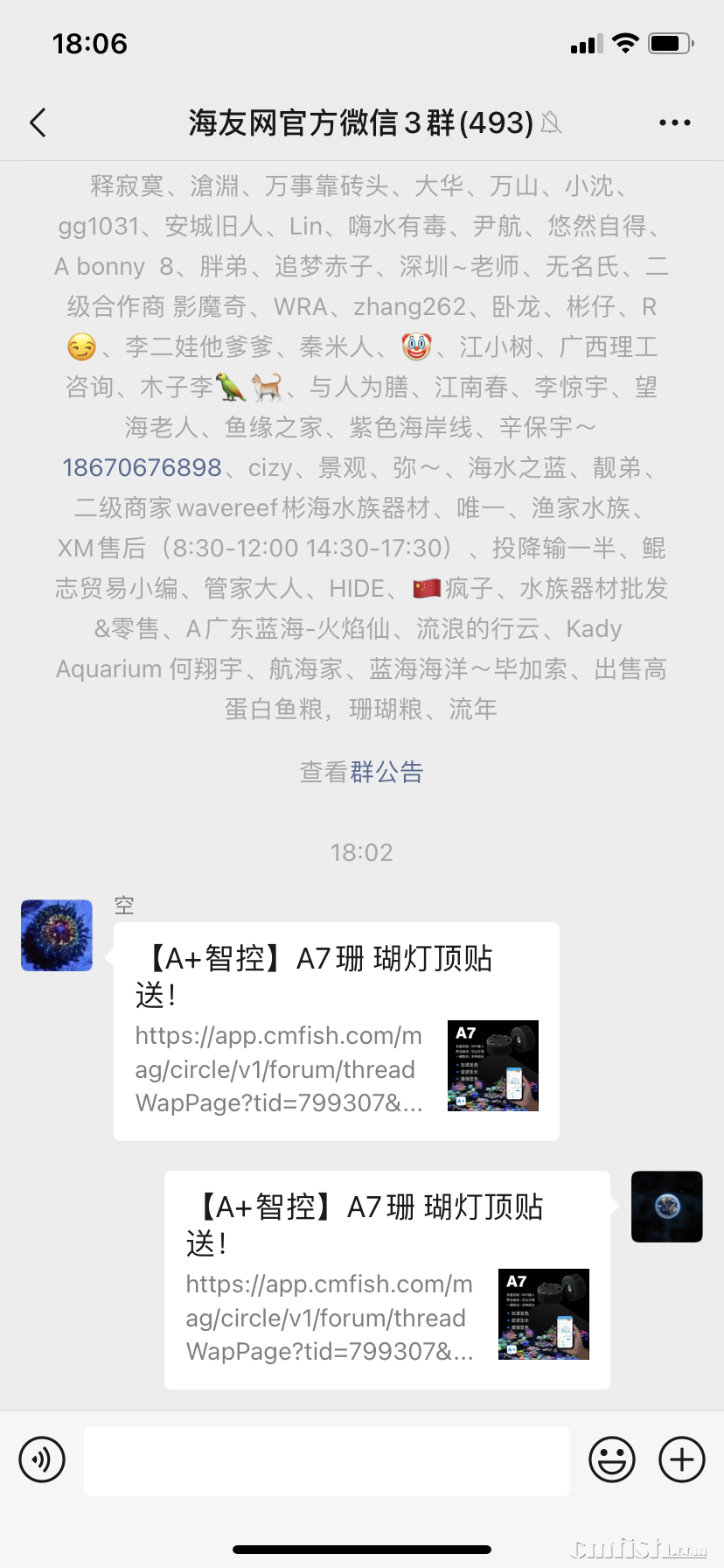This screenshot has height=1568, width=724.
Task: Tap the Wi-Fi icon in status bar
Action: point(626,41)
